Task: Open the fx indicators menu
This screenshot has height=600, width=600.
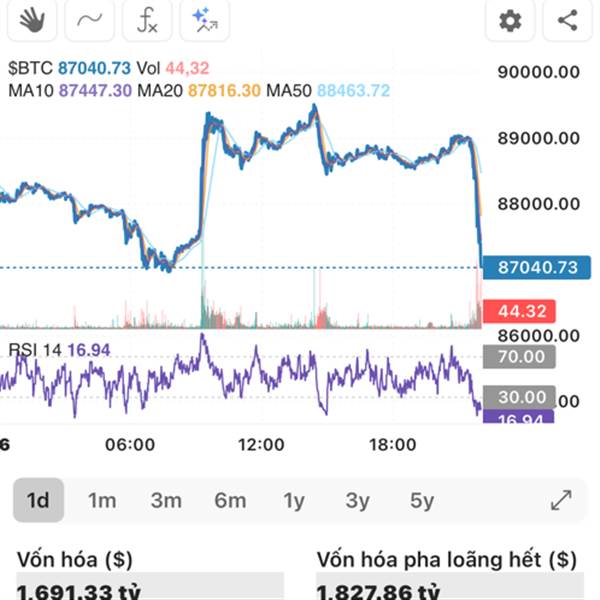Action: 147,19
